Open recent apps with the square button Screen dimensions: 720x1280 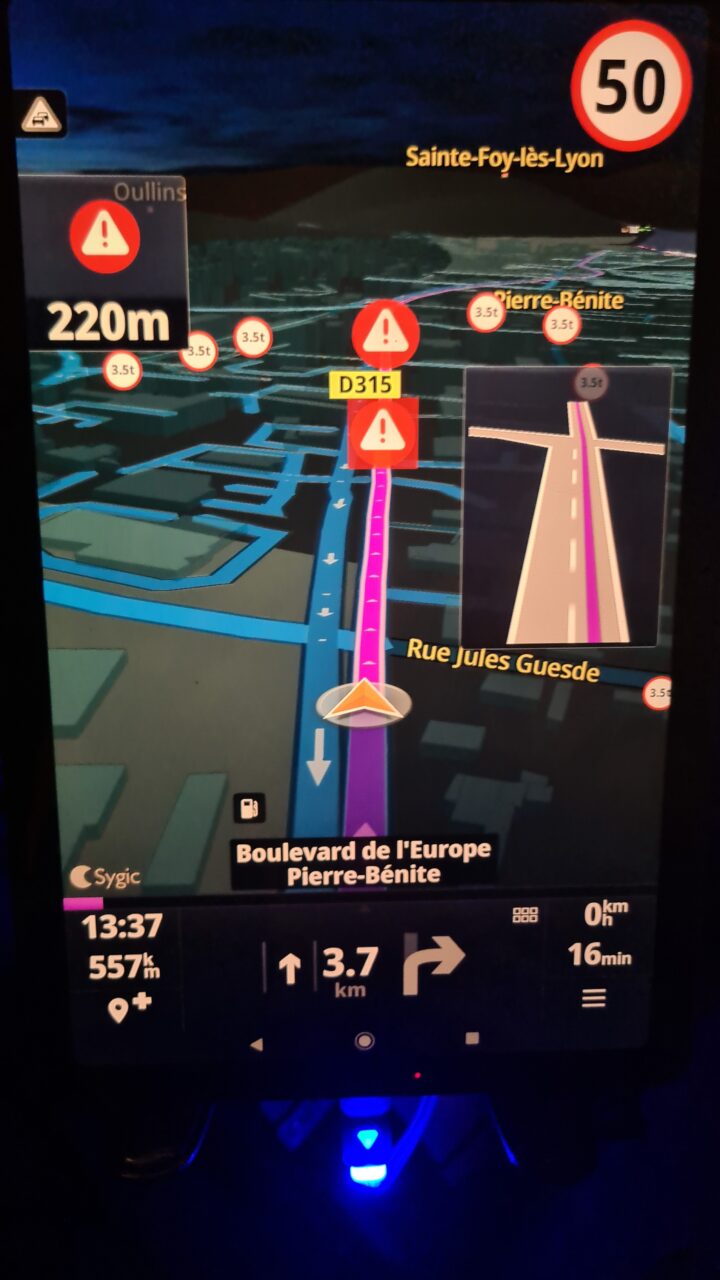[472, 1039]
